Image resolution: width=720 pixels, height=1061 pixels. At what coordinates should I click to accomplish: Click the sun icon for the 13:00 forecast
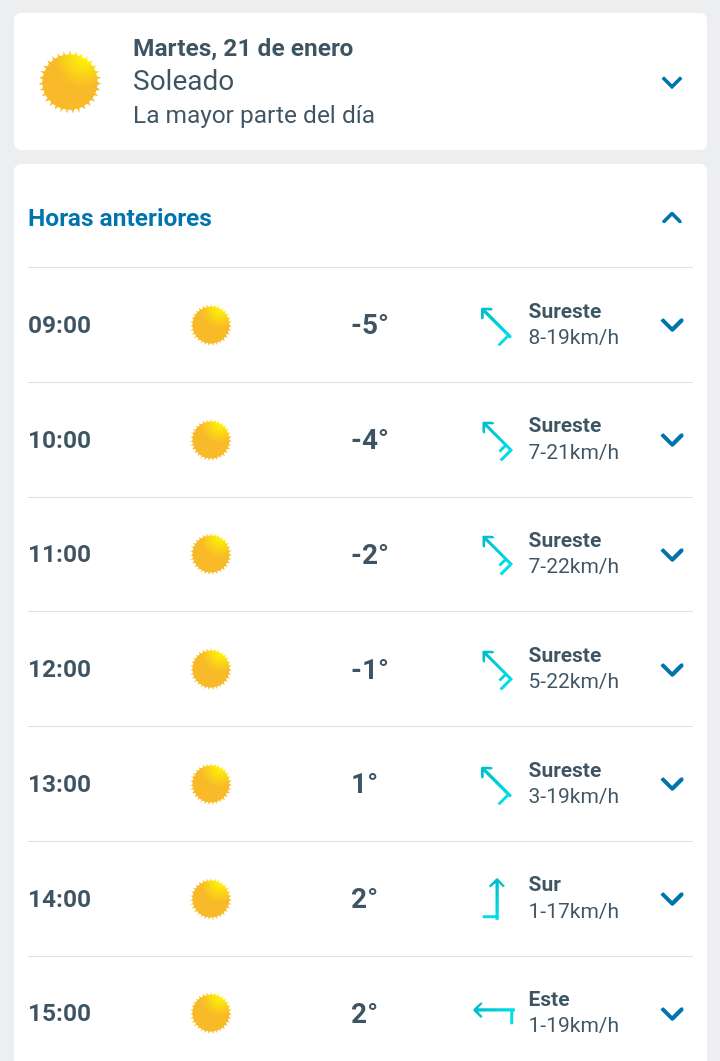point(211,784)
